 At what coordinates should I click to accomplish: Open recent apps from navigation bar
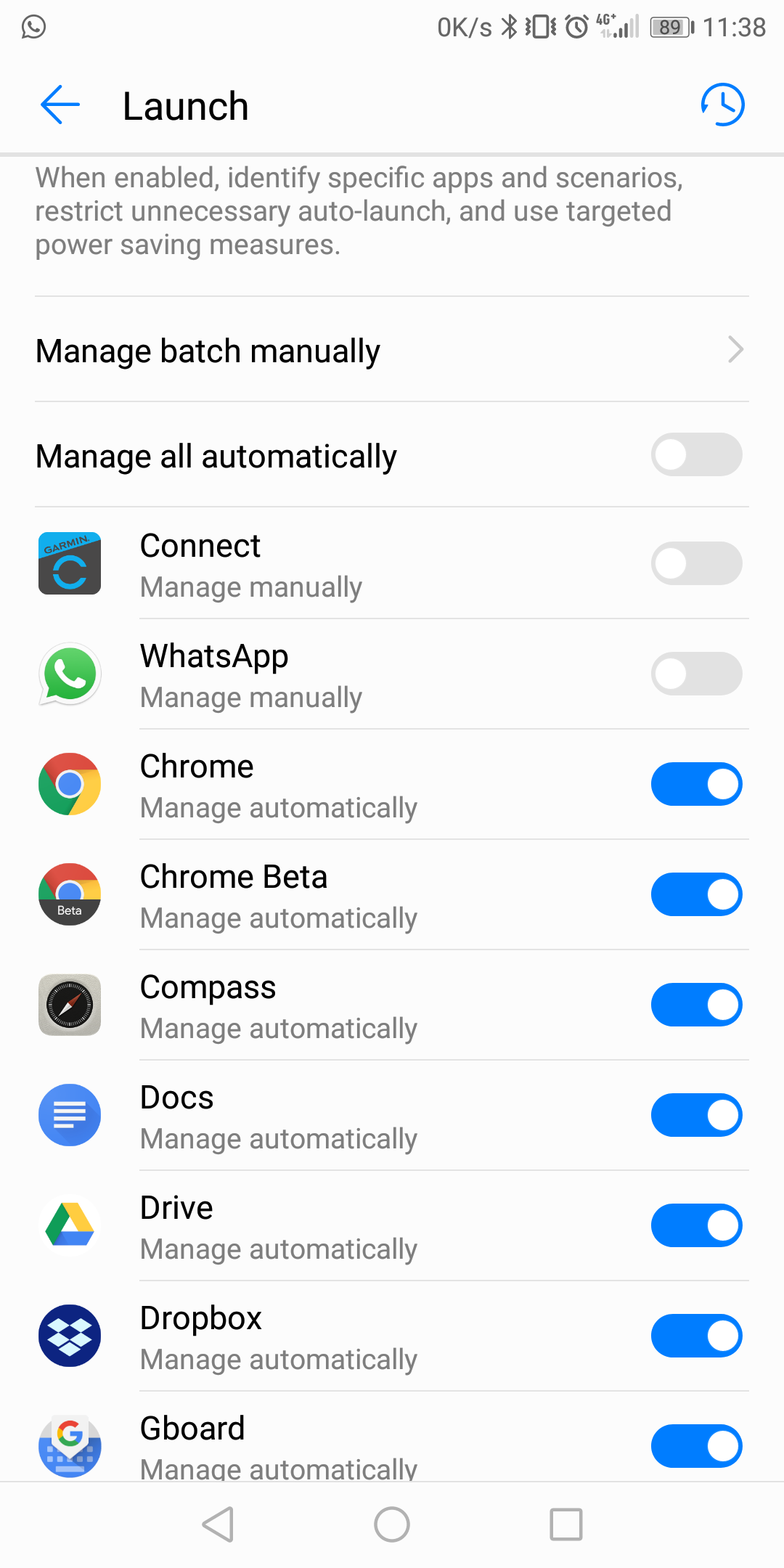pos(565,1524)
